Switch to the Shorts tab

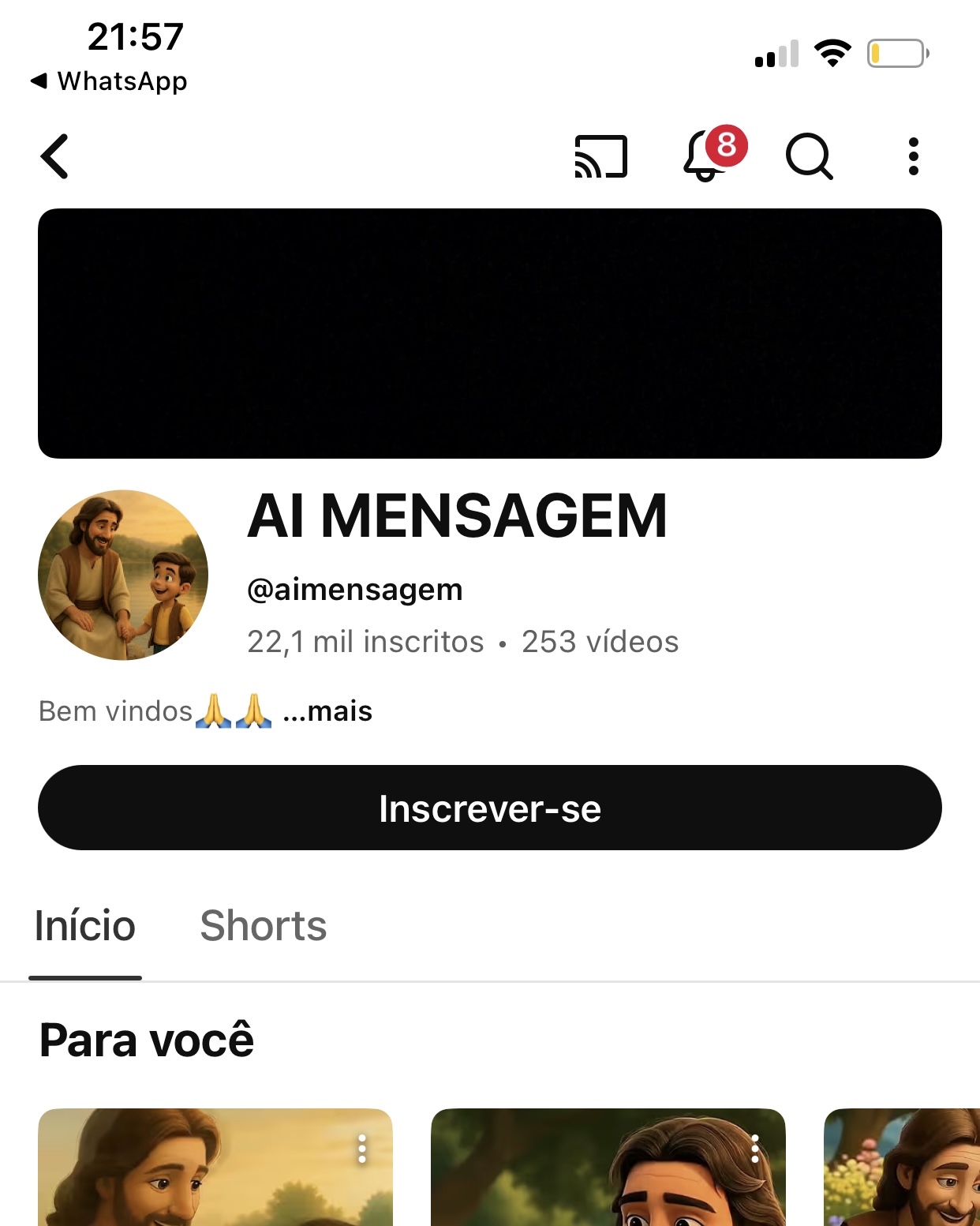pos(263,925)
